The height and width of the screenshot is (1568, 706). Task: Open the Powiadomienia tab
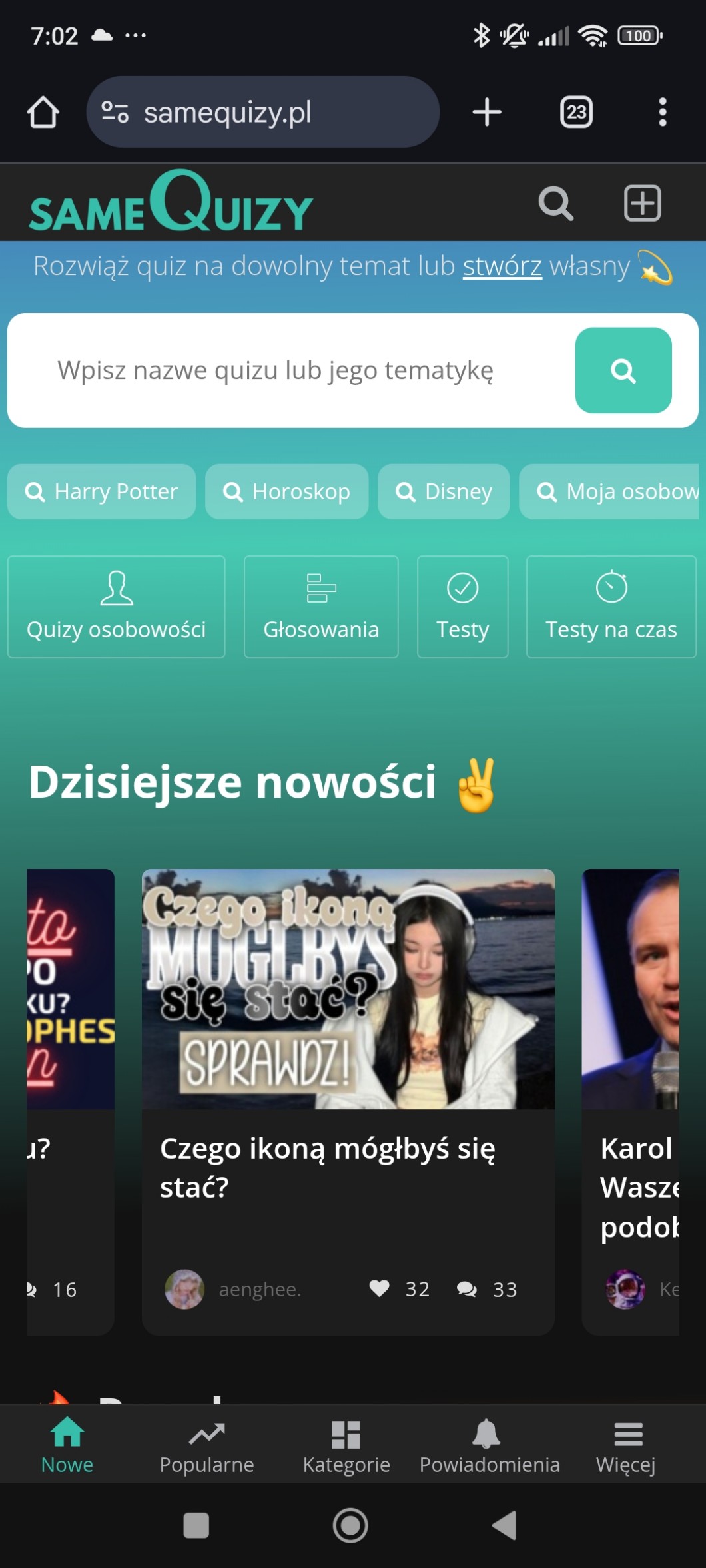tap(489, 1446)
